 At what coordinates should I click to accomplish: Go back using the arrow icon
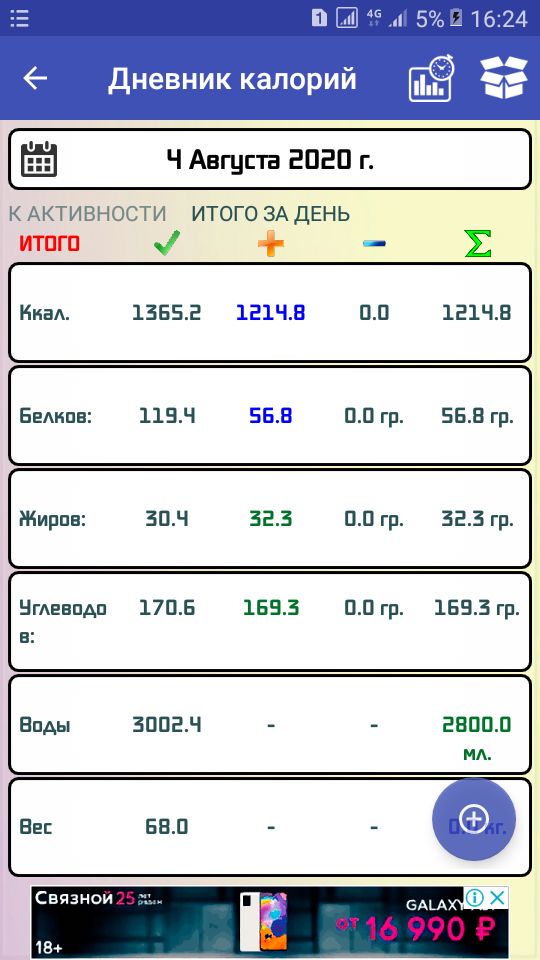pos(35,78)
